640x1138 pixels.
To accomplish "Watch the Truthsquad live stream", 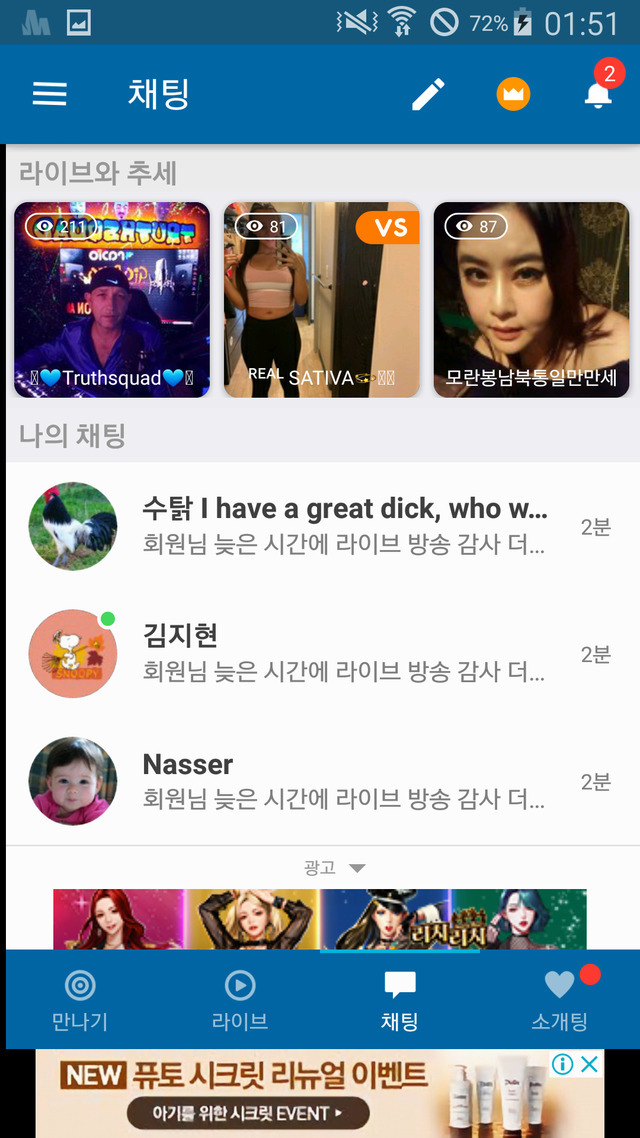I will click(x=112, y=300).
